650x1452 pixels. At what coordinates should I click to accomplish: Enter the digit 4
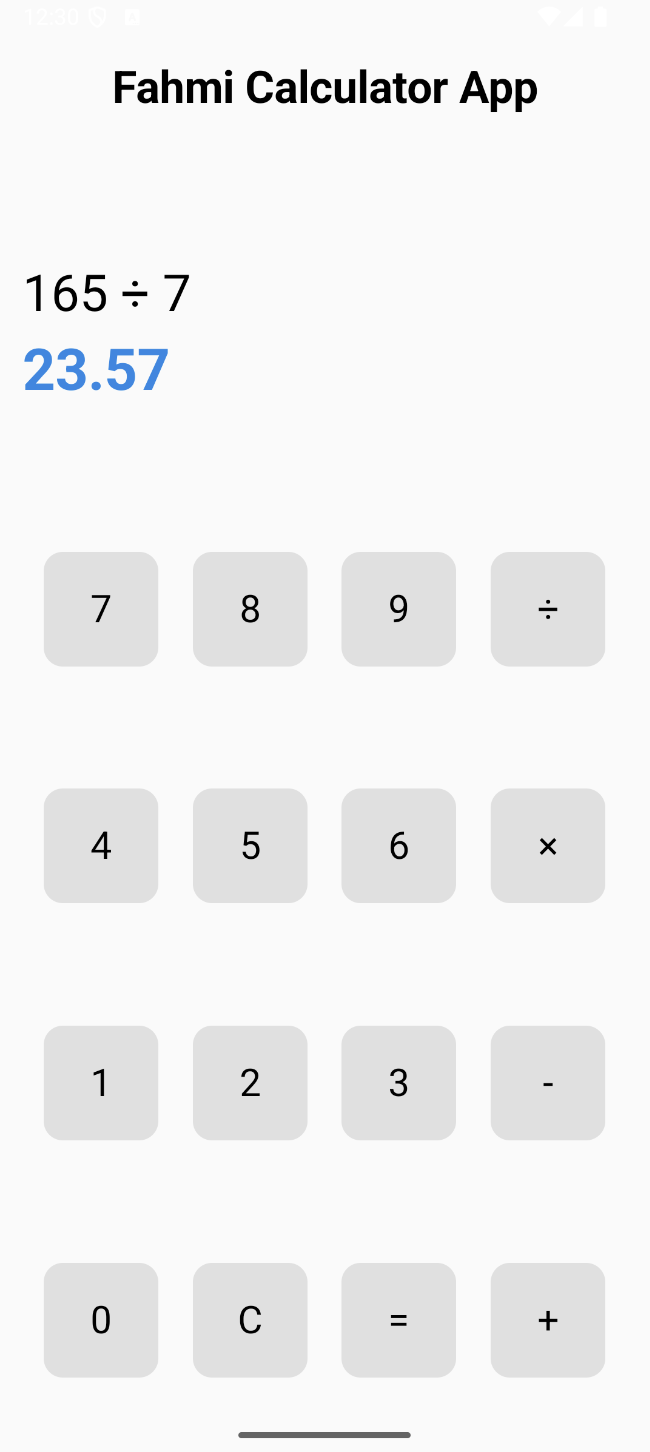point(101,846)
